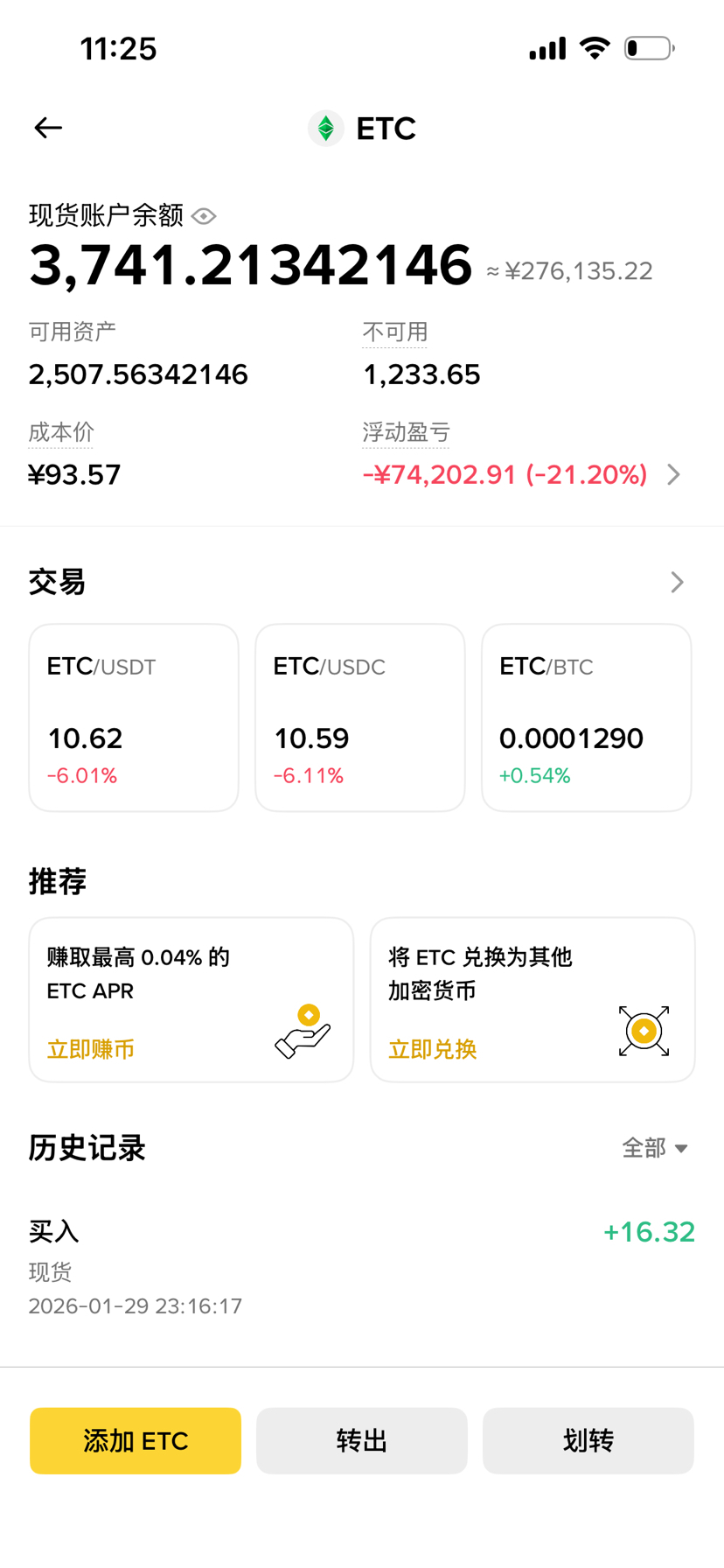Open the 买入 +16.32 history record
The width and height of the screenshot is (724, 1568).
[x=362, y=1267]
